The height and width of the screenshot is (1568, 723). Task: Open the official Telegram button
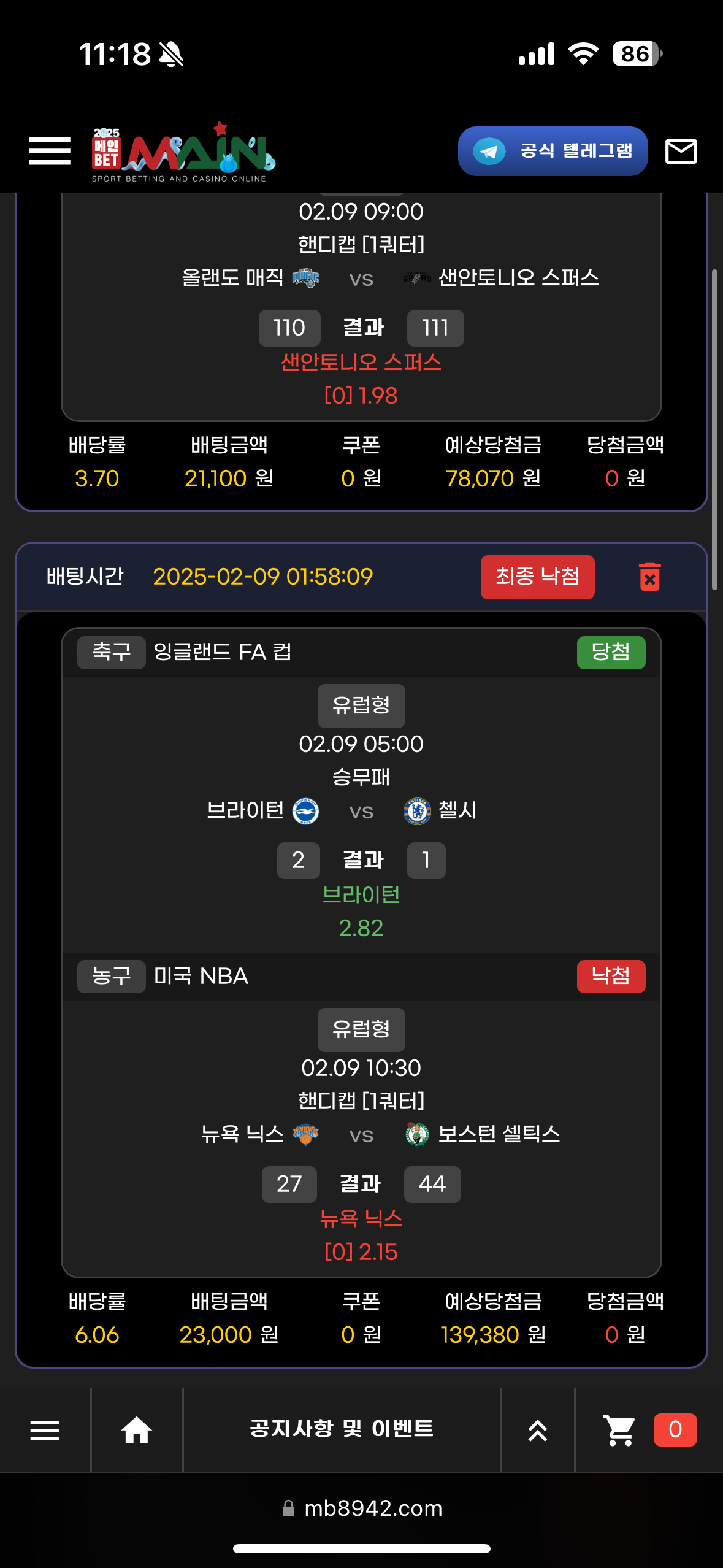click(553, 151)
